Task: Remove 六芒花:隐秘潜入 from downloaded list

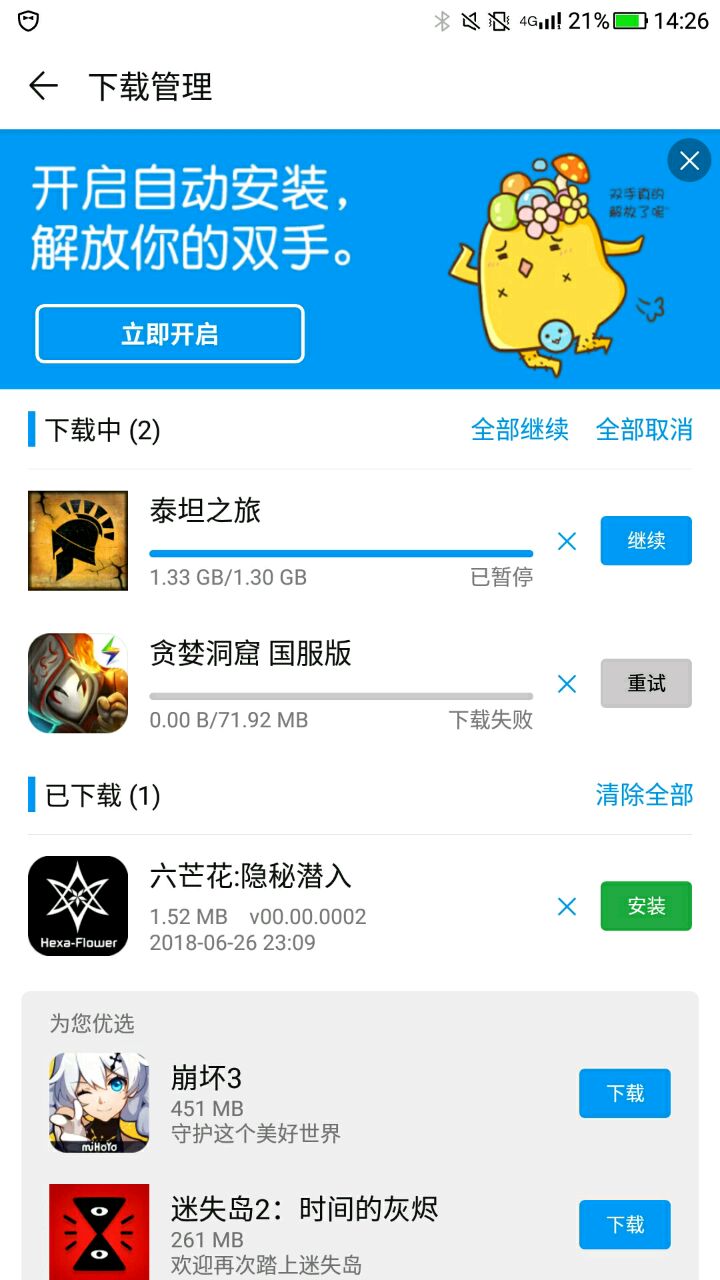Action: (x=567, y=906)
